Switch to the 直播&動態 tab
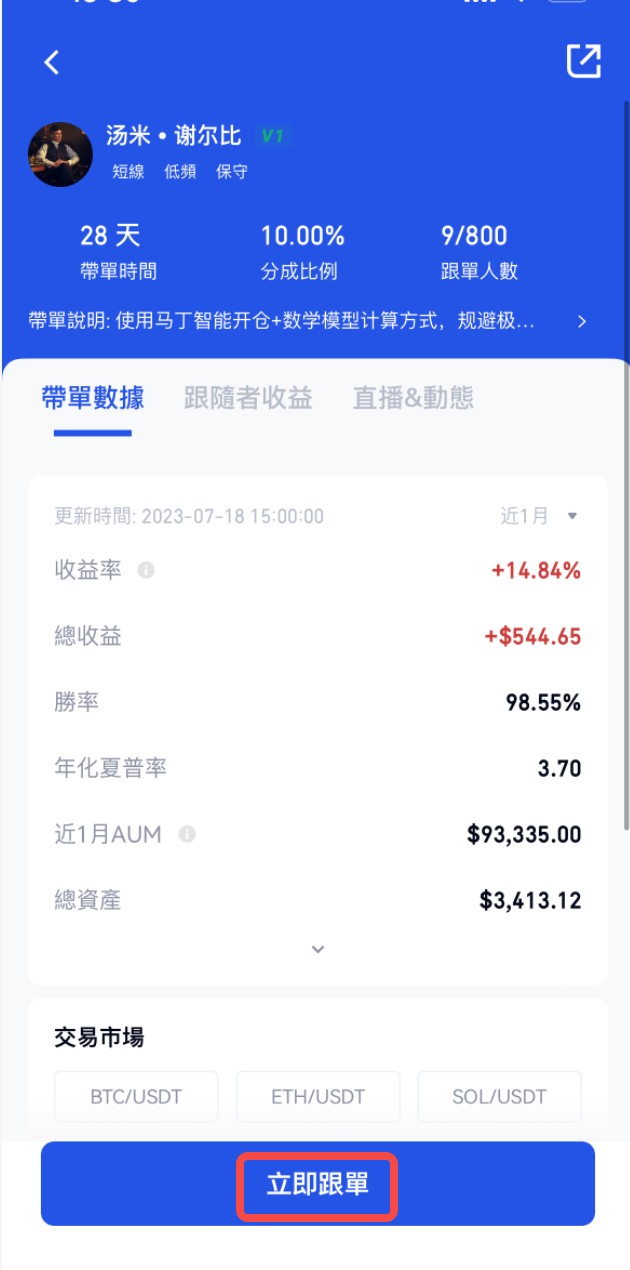The image size is (630, 1270). [413, 398]
